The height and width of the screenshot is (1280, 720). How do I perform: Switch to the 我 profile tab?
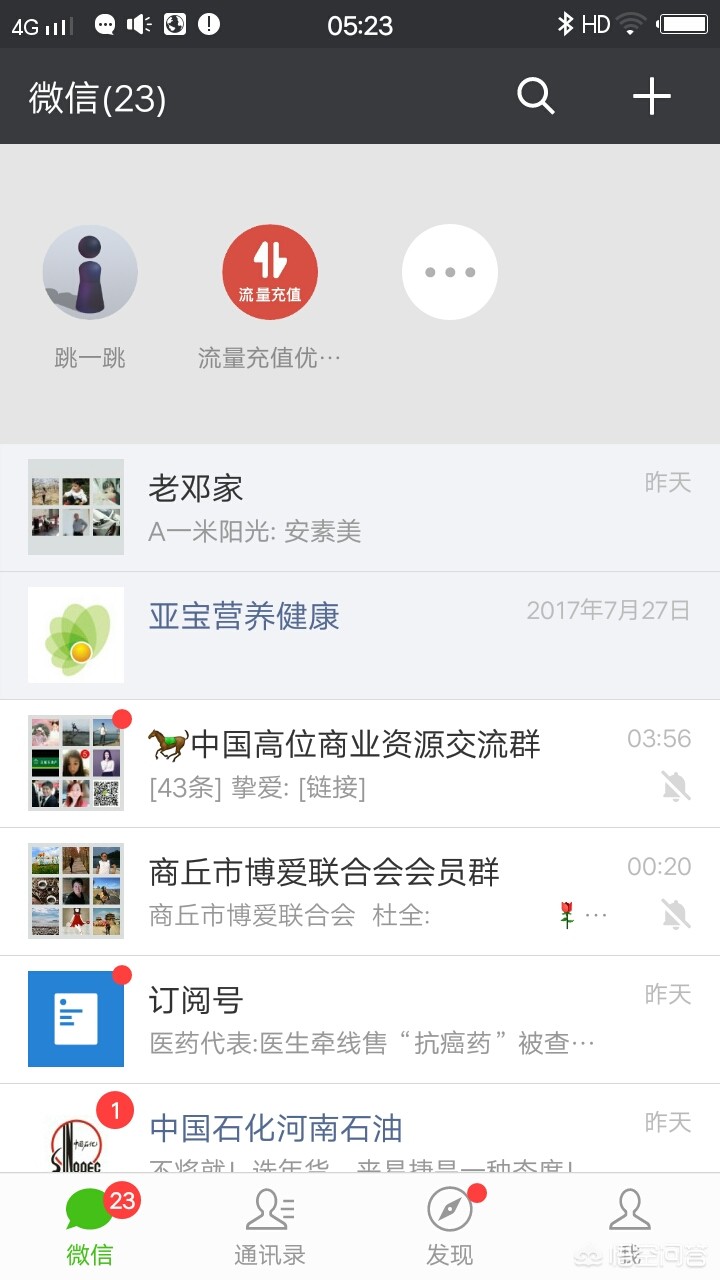point(630,1226)
